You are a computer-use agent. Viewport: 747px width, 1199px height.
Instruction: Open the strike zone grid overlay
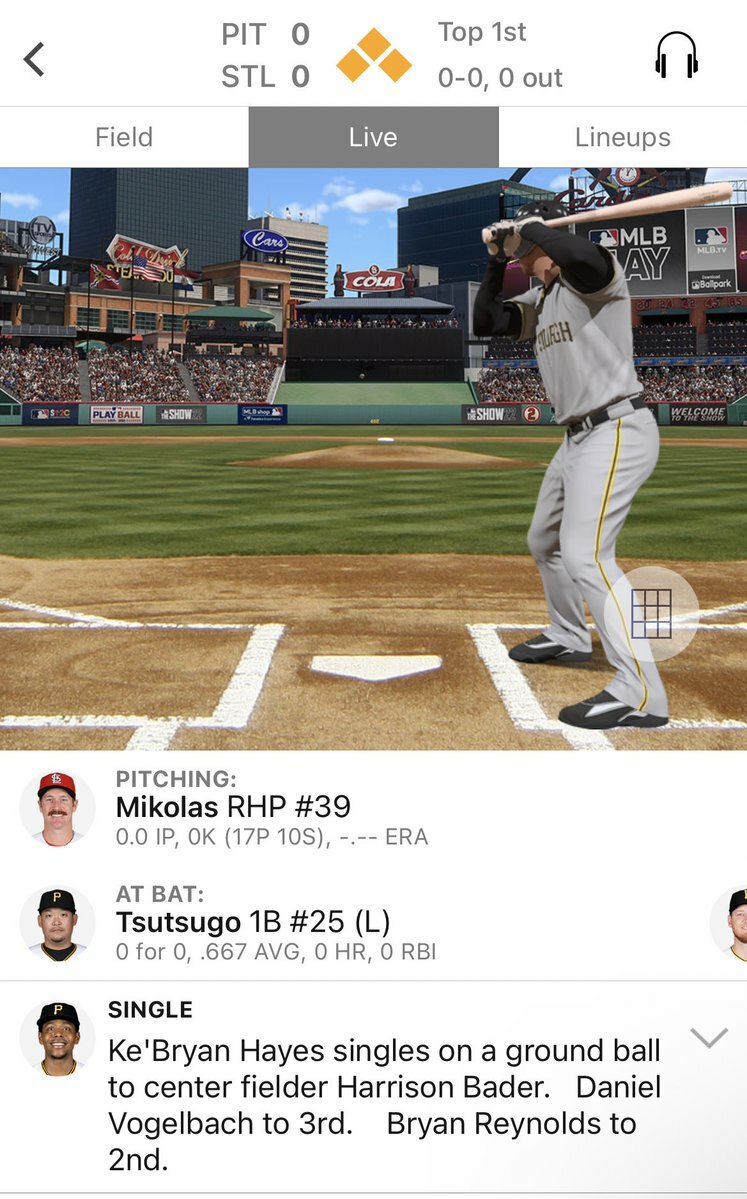pyautogui.click(x=651, y=613)
